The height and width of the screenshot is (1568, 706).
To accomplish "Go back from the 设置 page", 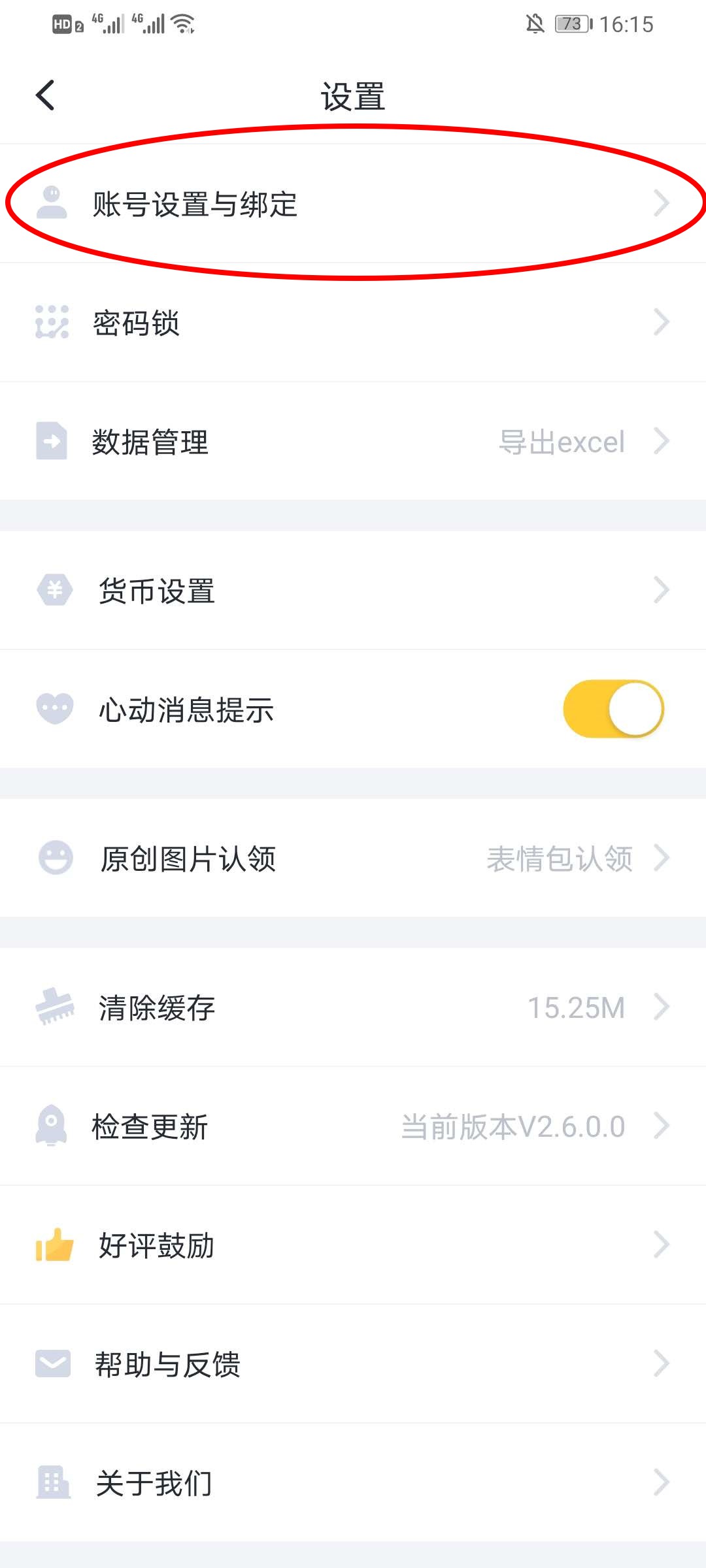I will tap(45, 95).
